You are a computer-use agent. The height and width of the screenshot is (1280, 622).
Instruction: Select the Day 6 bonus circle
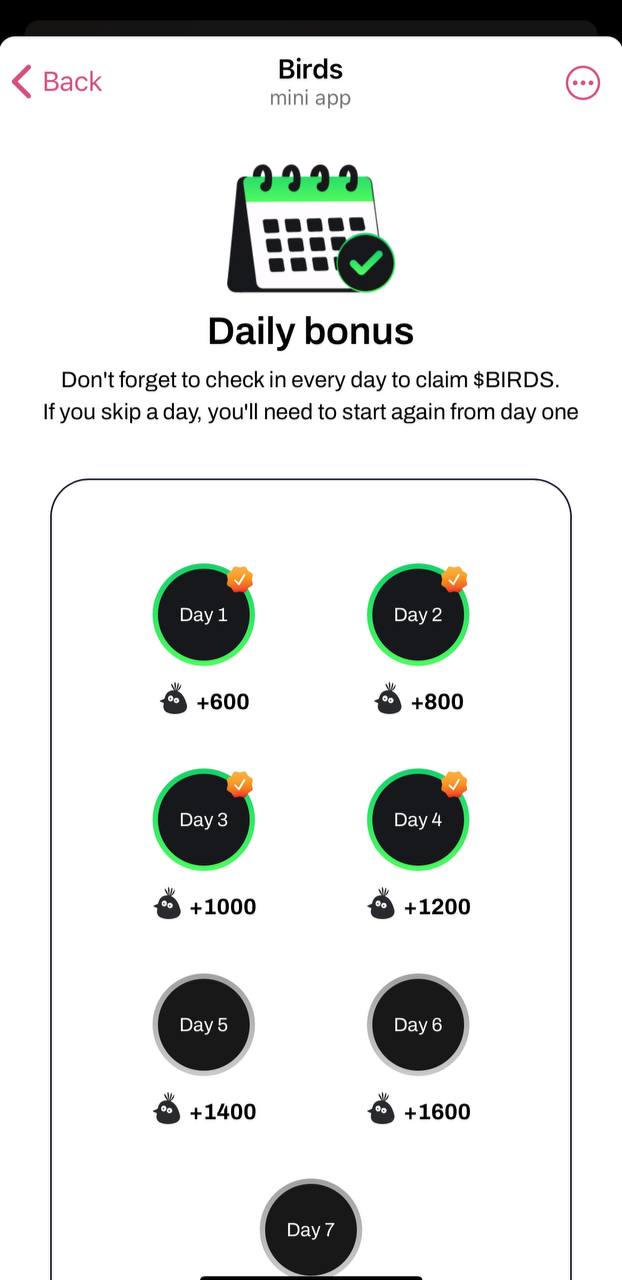(418, 1024)
